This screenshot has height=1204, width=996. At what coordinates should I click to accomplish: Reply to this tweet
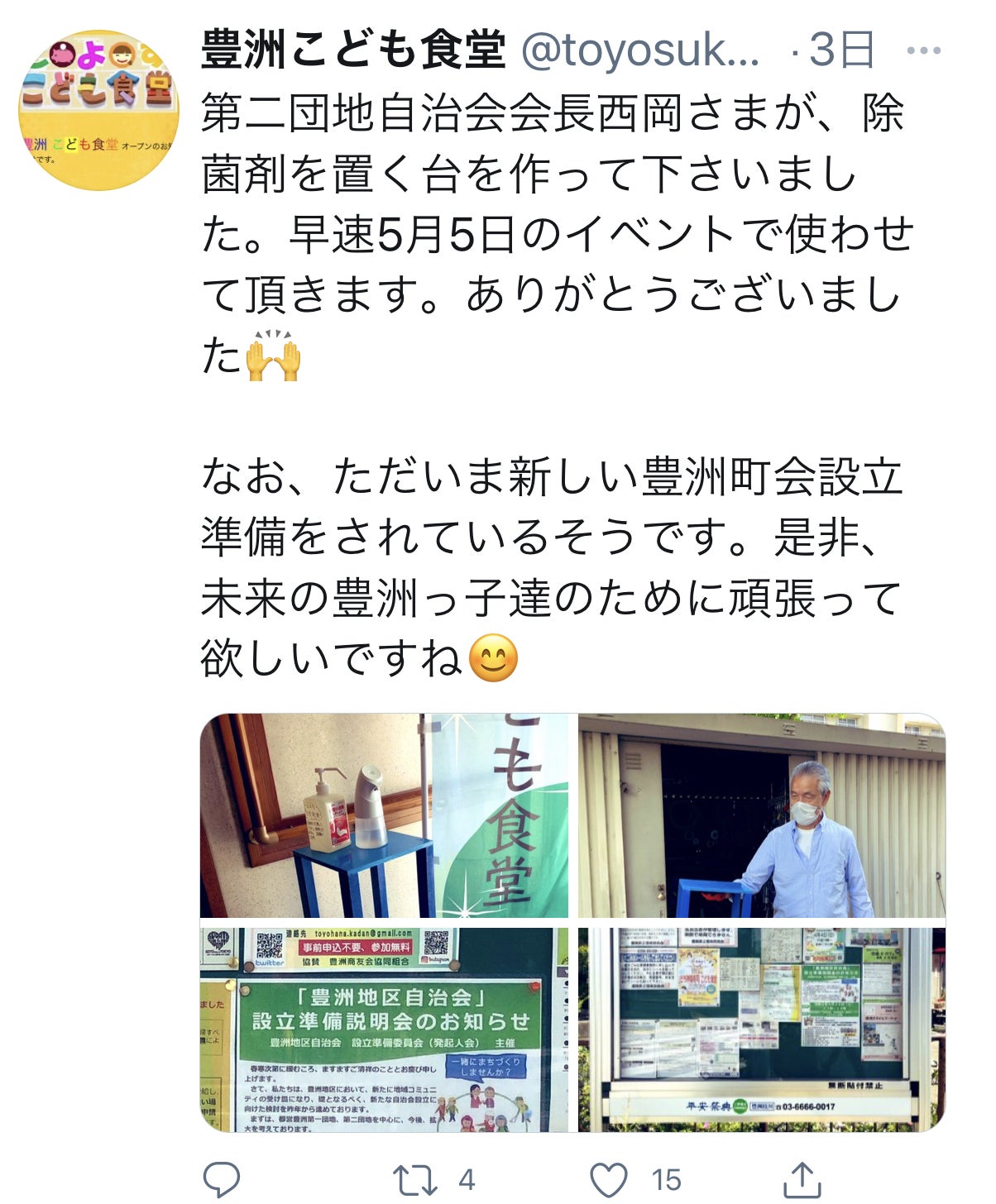coord(222,1178)
